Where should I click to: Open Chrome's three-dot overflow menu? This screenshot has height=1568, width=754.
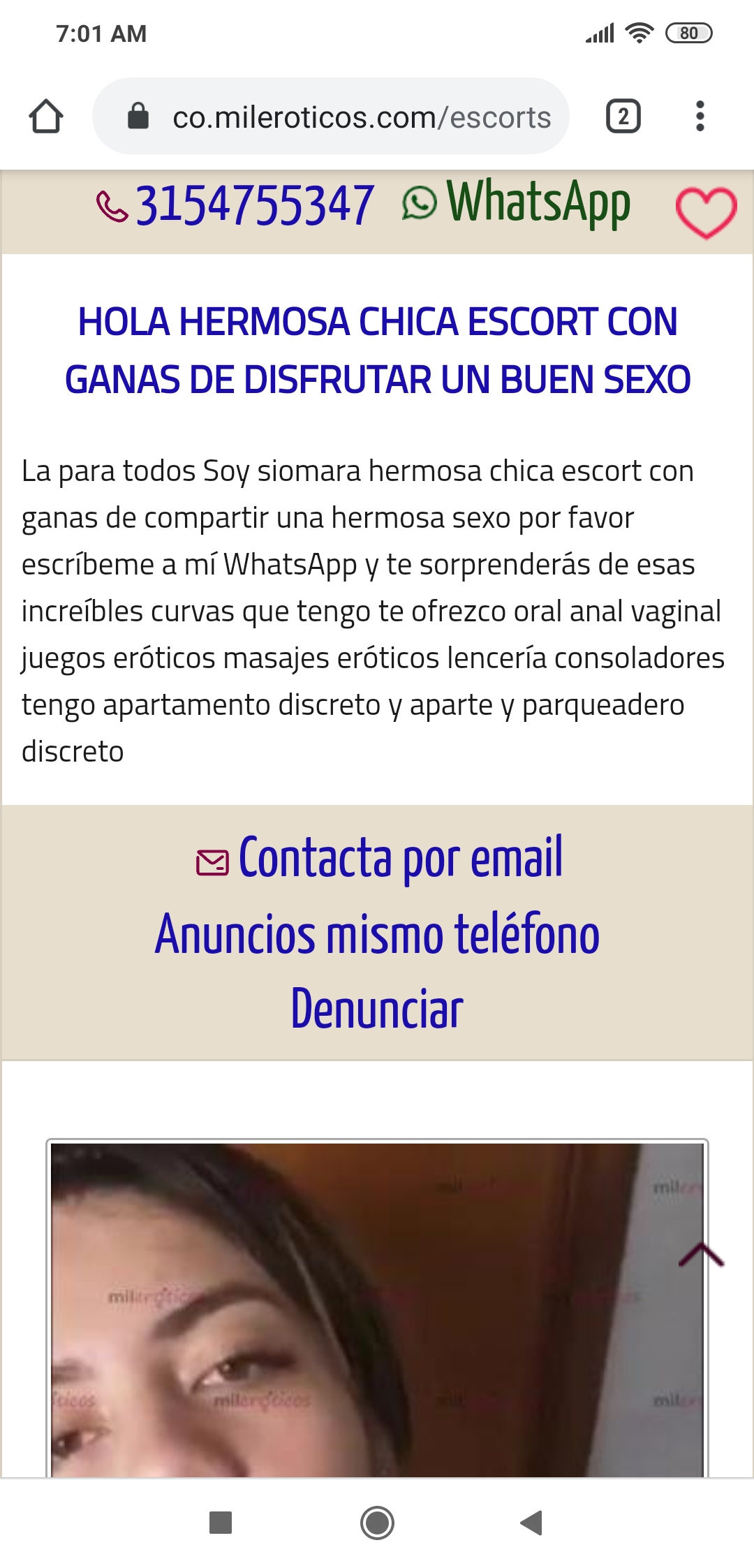[700, 117]
